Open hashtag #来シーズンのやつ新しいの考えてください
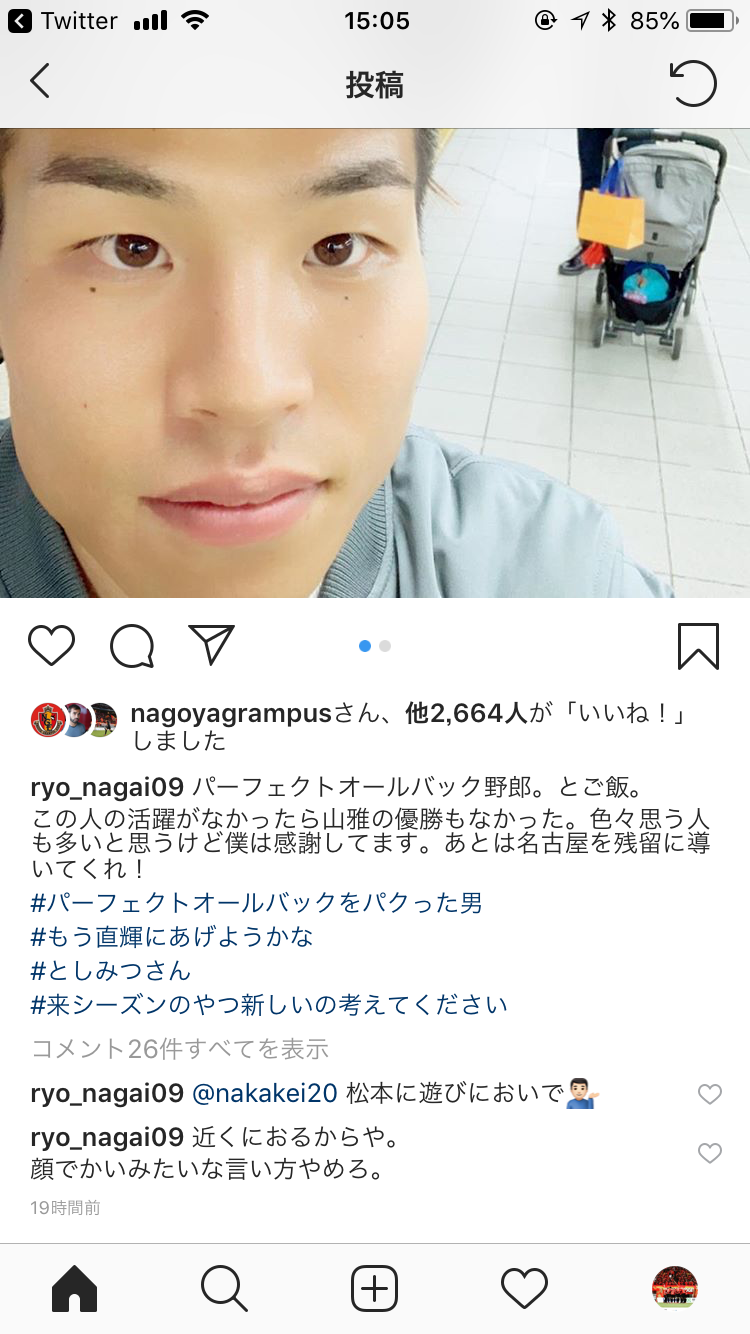The width and height of the screenshot is (750, 1334). point(269,1004)
